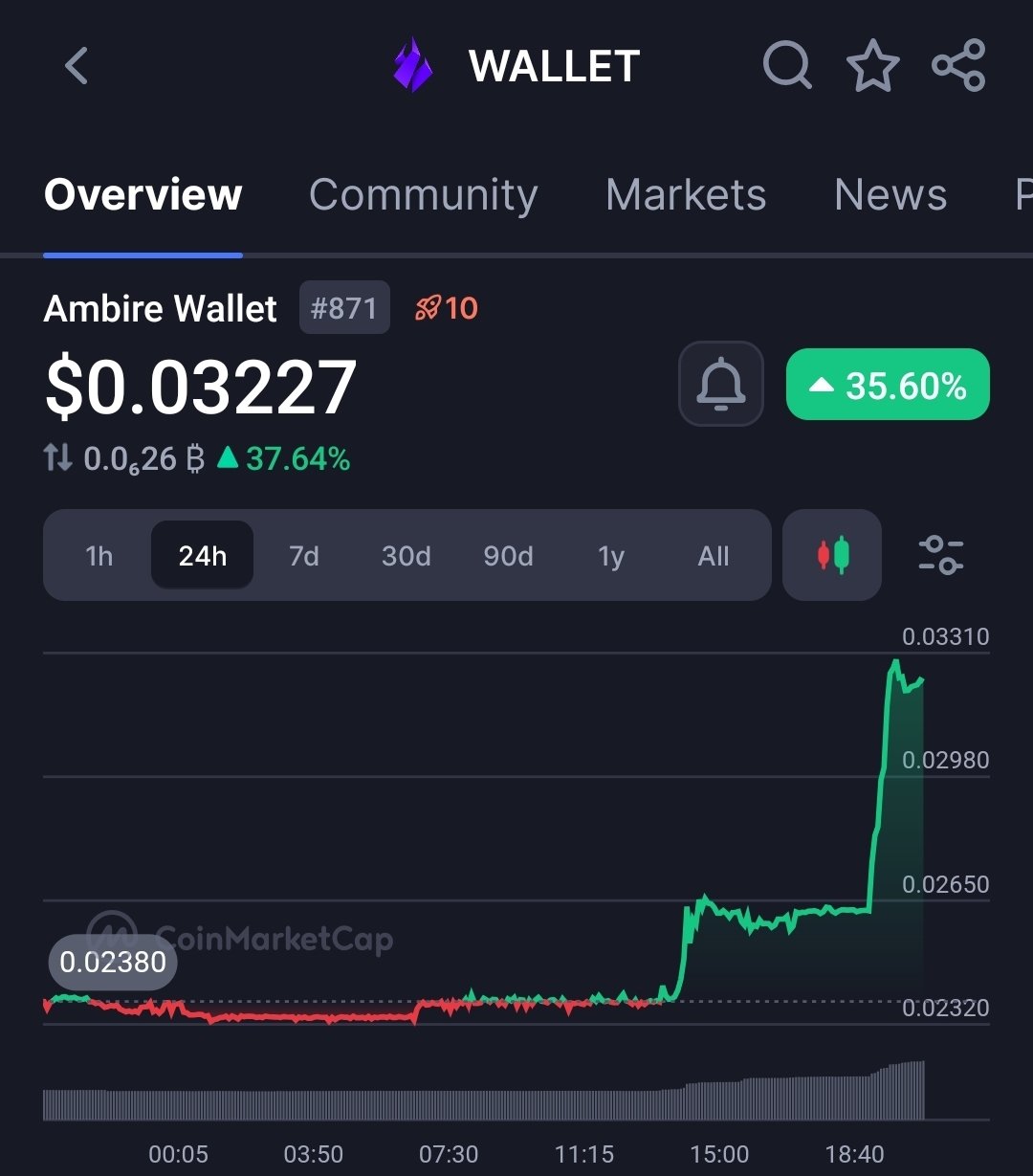Select the 24h chart range
Screen dimensions: 1033x1176
(202, 556)
